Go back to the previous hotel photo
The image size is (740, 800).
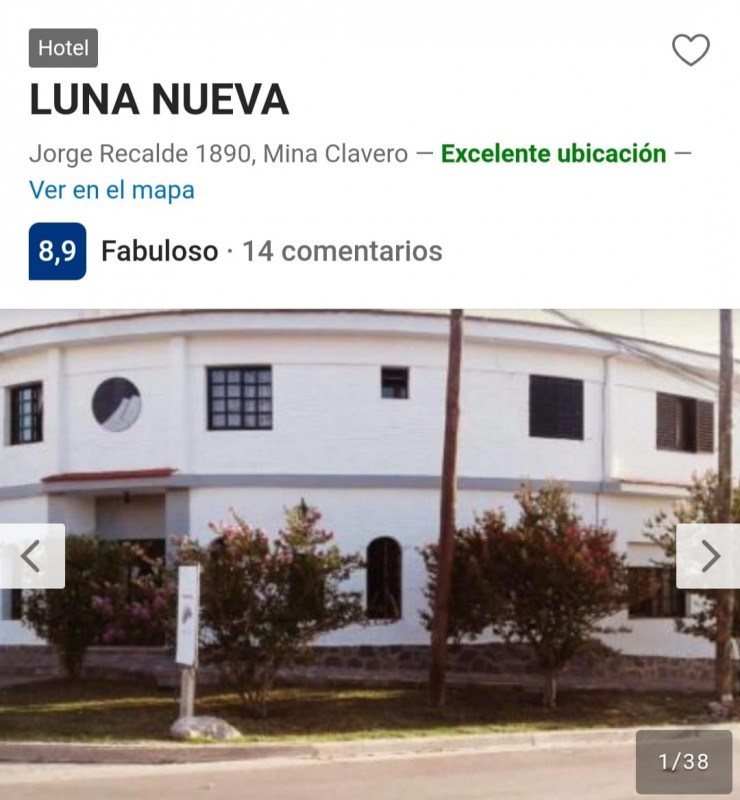[x=32, y=556]
